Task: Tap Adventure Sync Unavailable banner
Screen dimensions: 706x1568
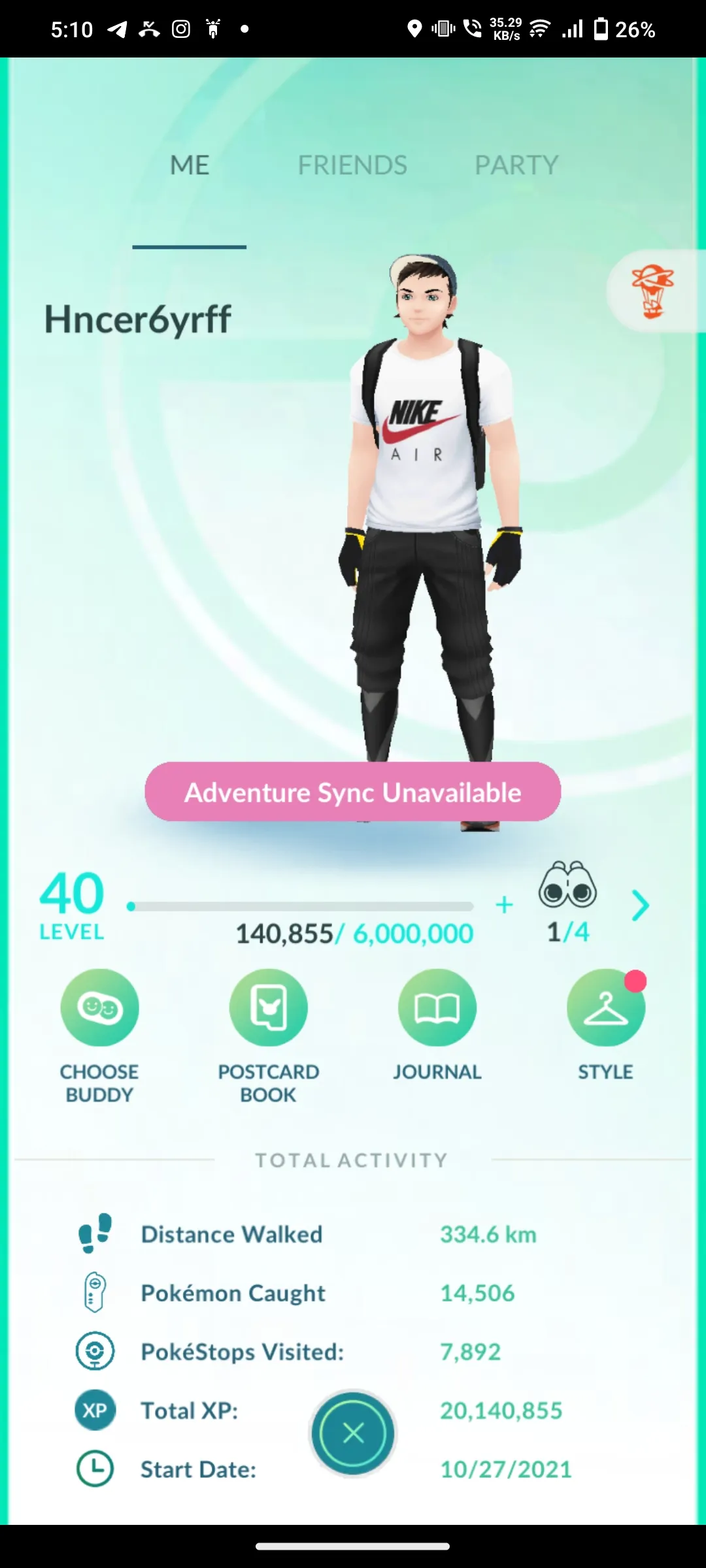Action: point(352,792)
